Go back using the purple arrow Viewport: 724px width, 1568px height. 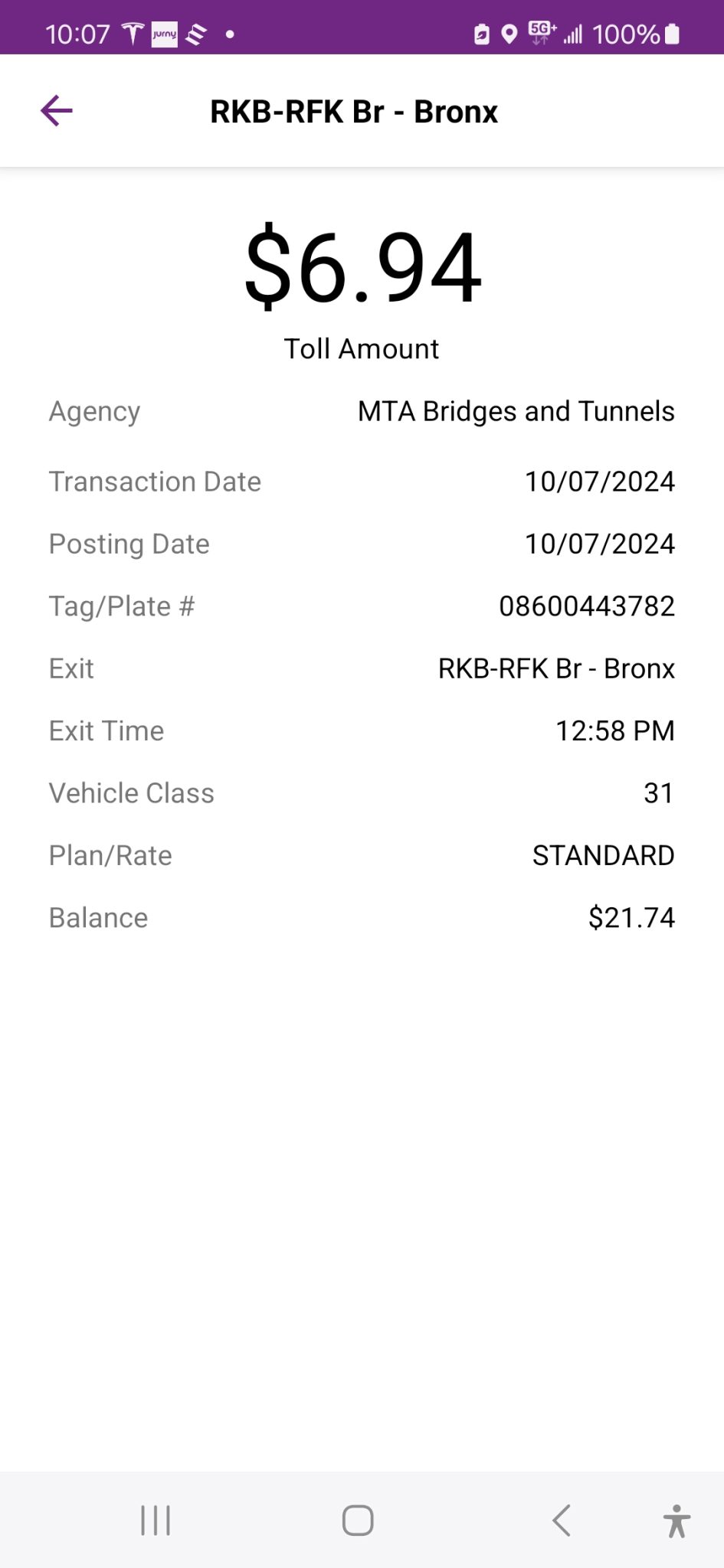point(57,111)
